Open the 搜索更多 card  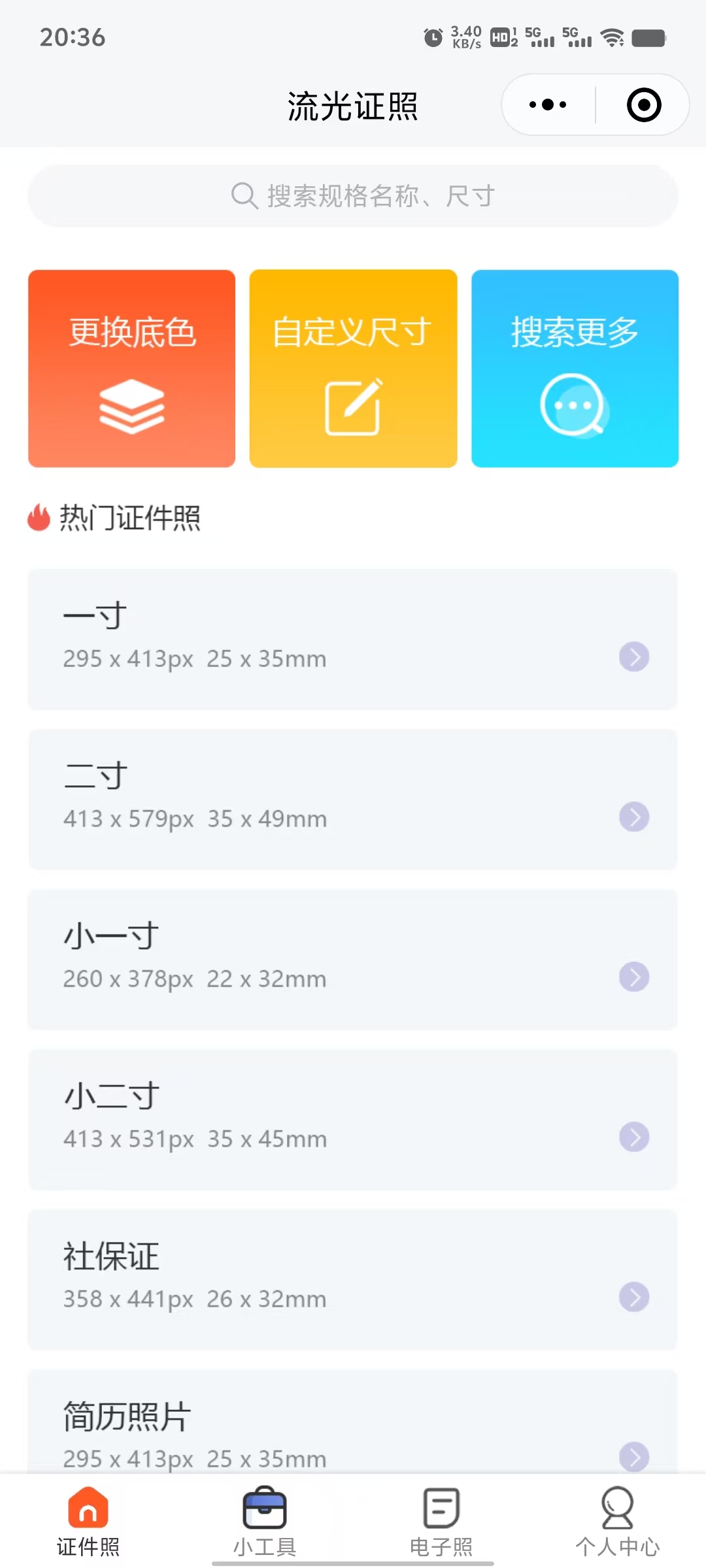(x=575, y=368)
